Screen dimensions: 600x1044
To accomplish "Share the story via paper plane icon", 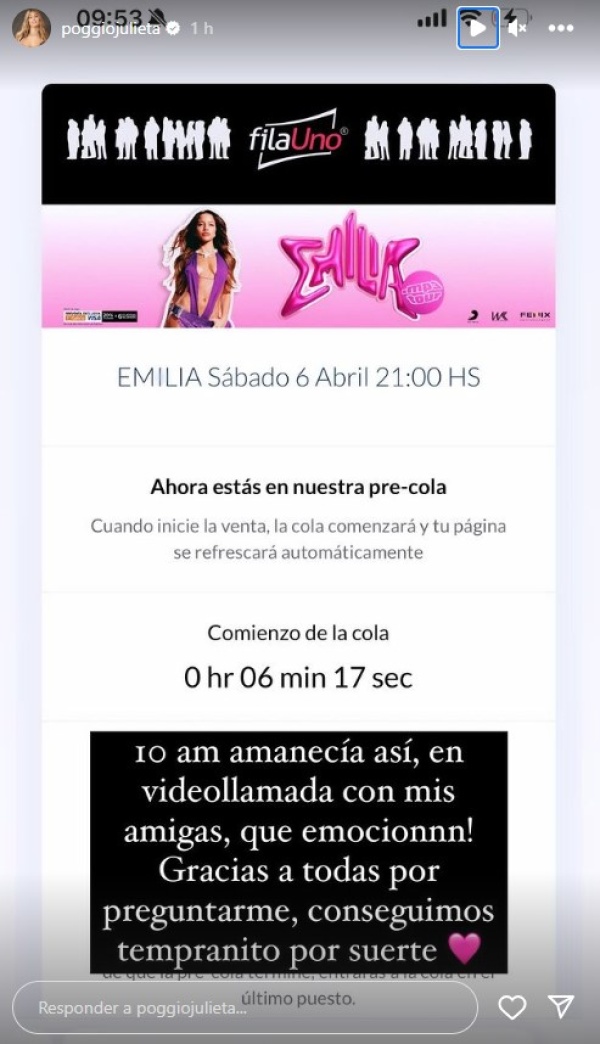I will [561, 1007].
